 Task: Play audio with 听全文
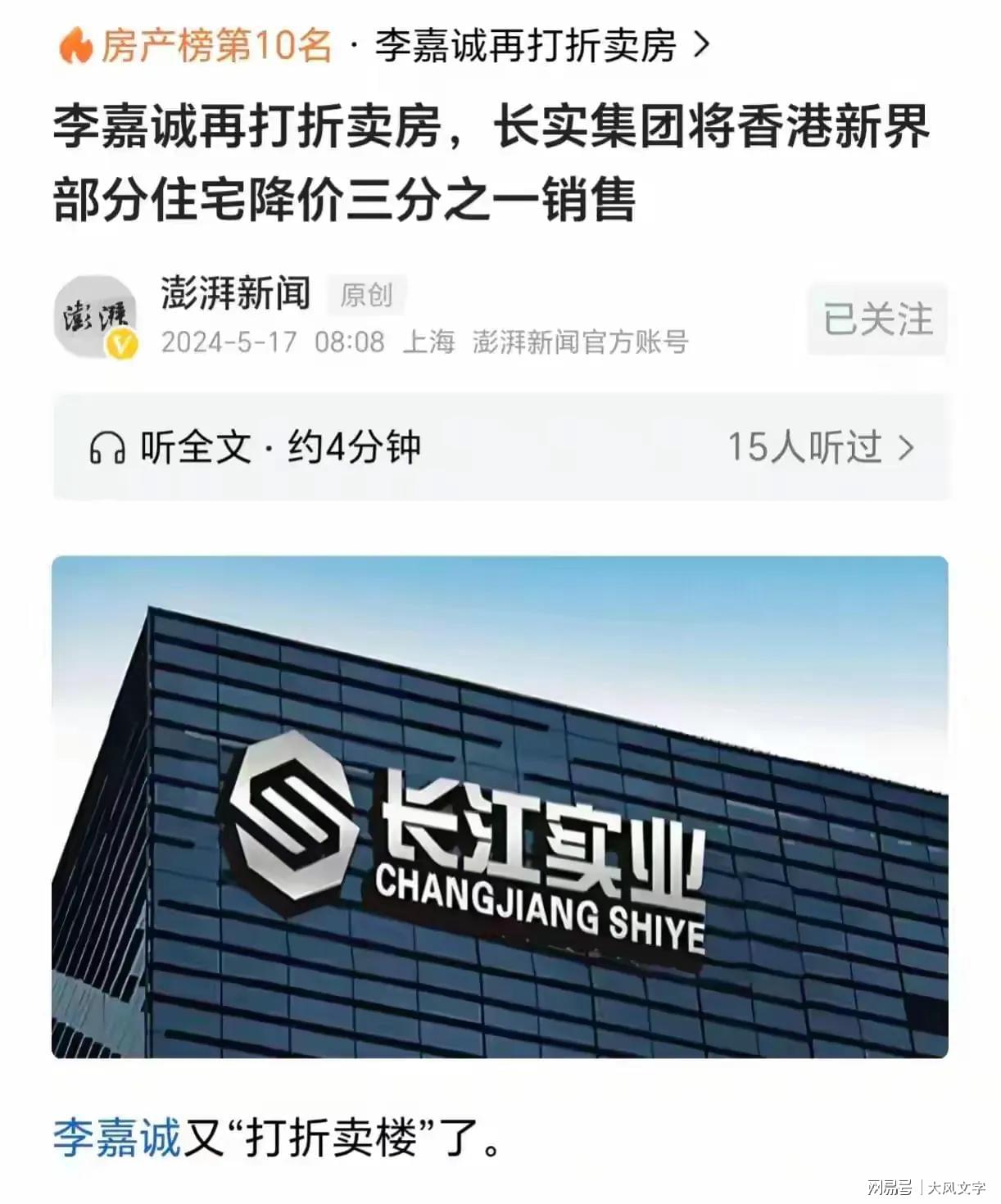(x=254, y=447)
